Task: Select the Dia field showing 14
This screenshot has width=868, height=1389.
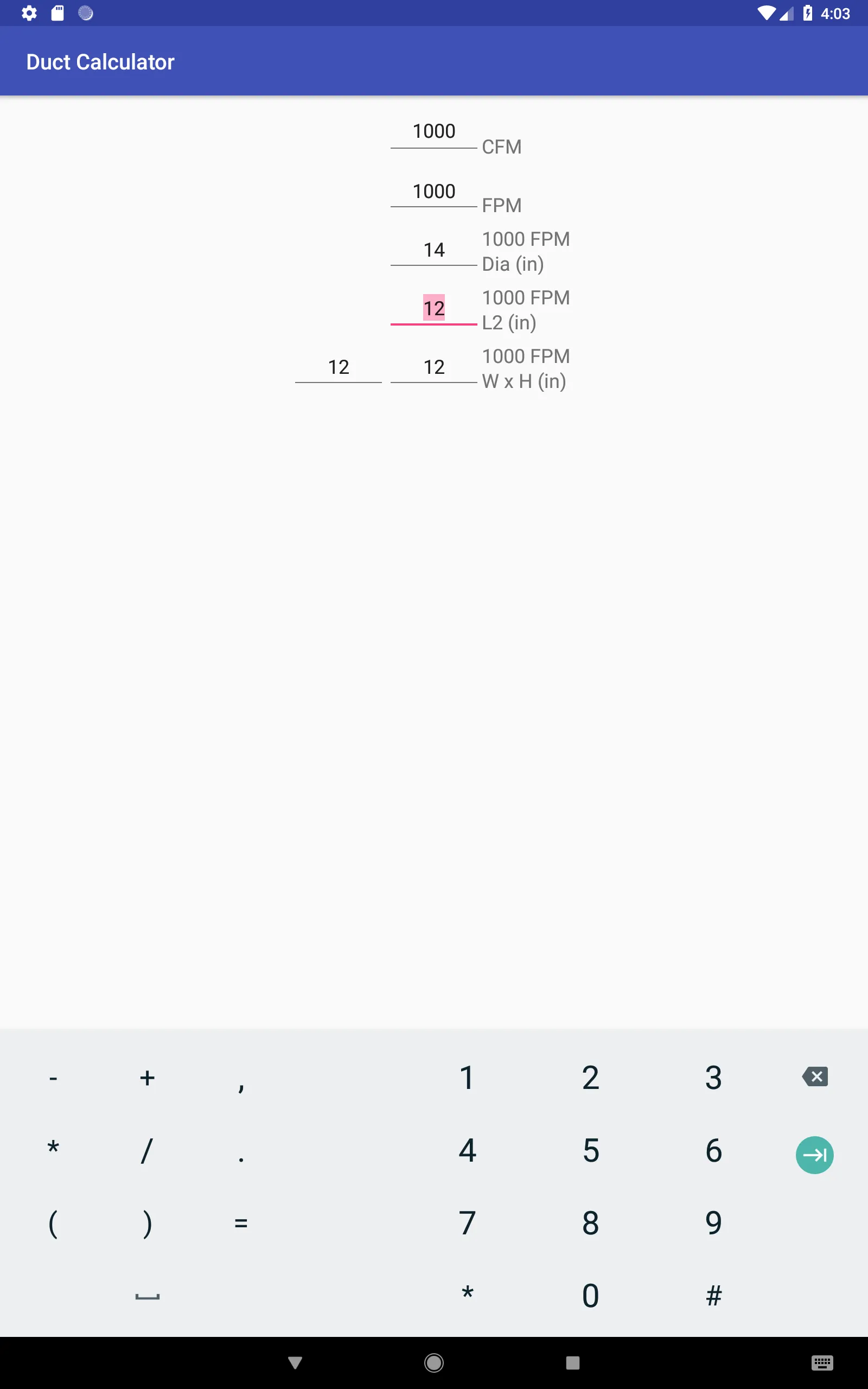Action: tap(433, 250)
